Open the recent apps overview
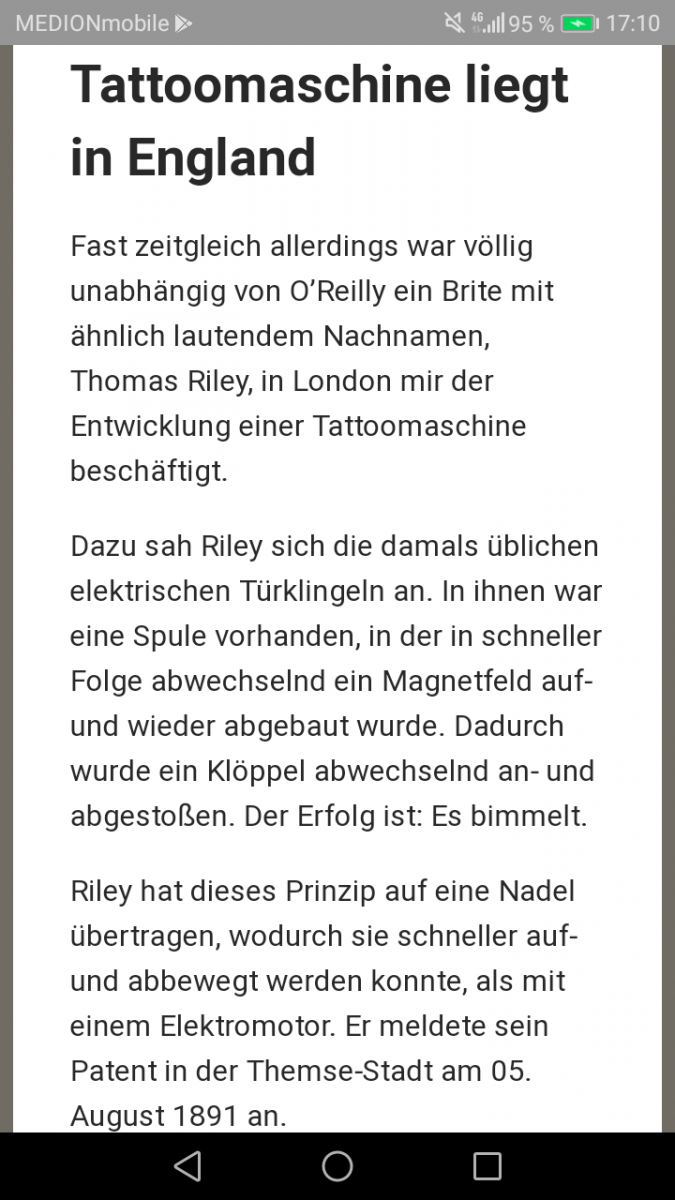The width and height of the screenshot is (675, 1200). pyautogui.click(x=487, y=1166)
